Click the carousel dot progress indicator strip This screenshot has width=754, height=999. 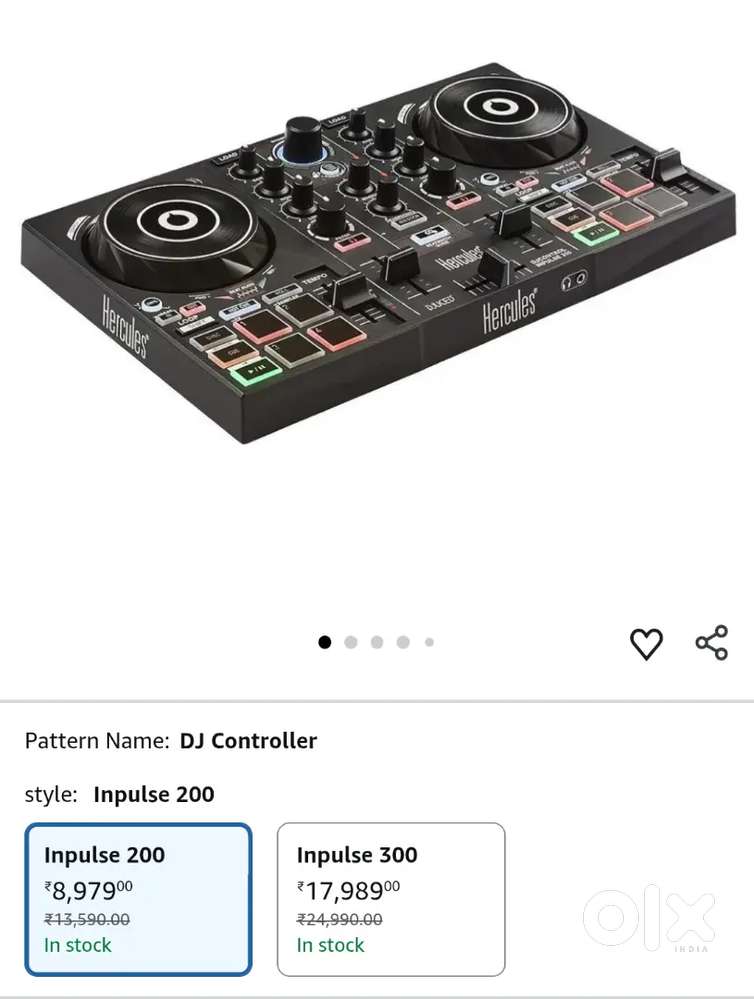[376, 643]
